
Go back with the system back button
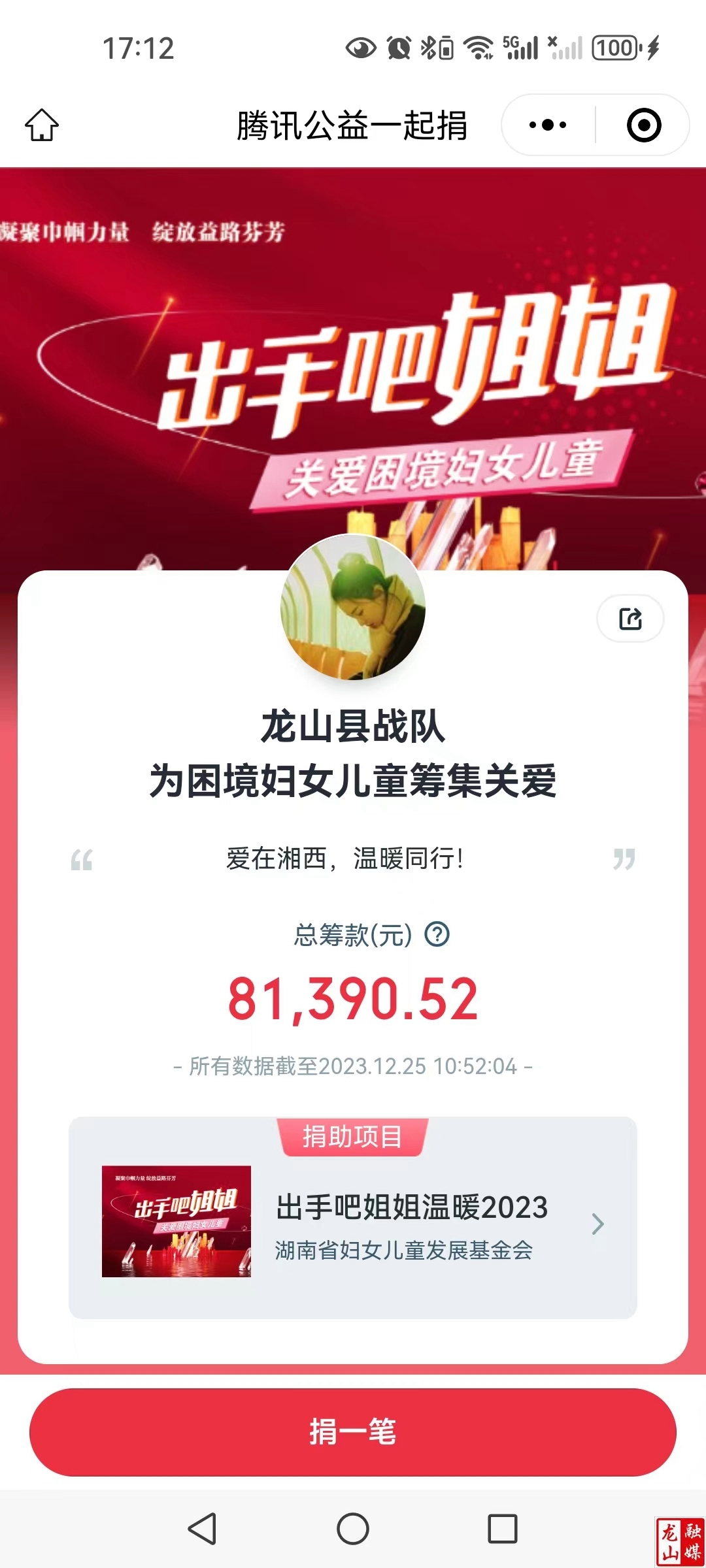[202, 1529]
